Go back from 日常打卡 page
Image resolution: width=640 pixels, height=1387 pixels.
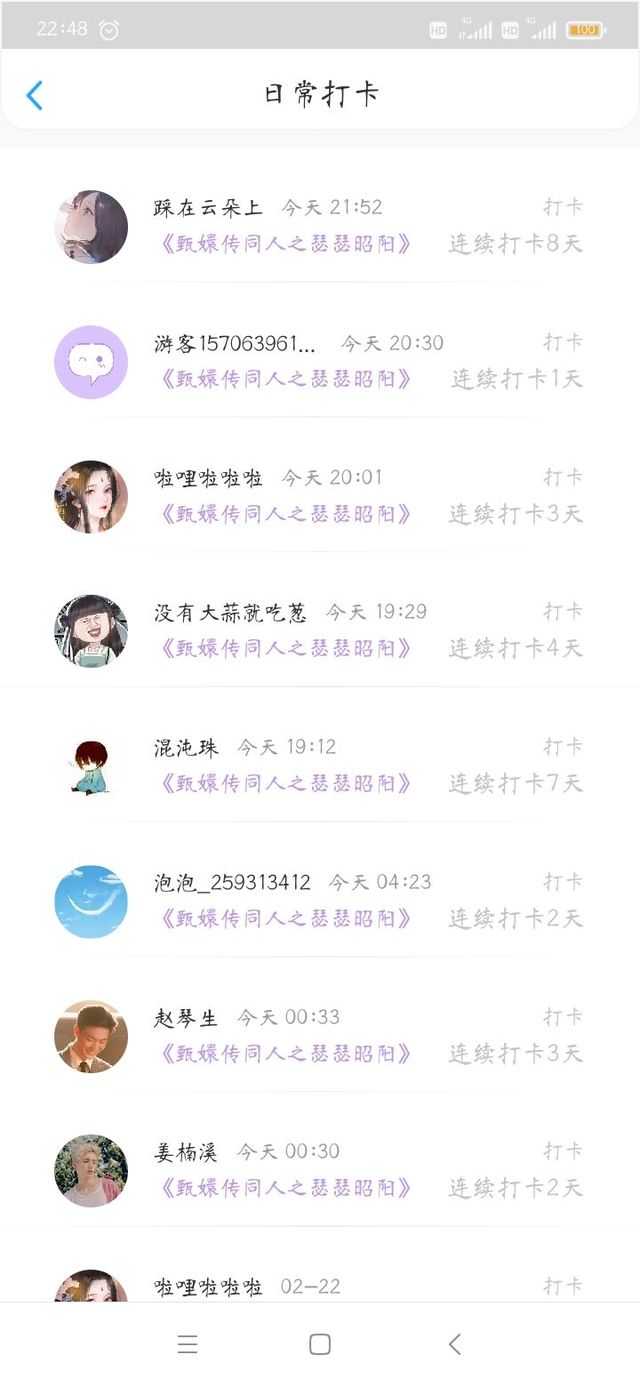coord(34,95)
